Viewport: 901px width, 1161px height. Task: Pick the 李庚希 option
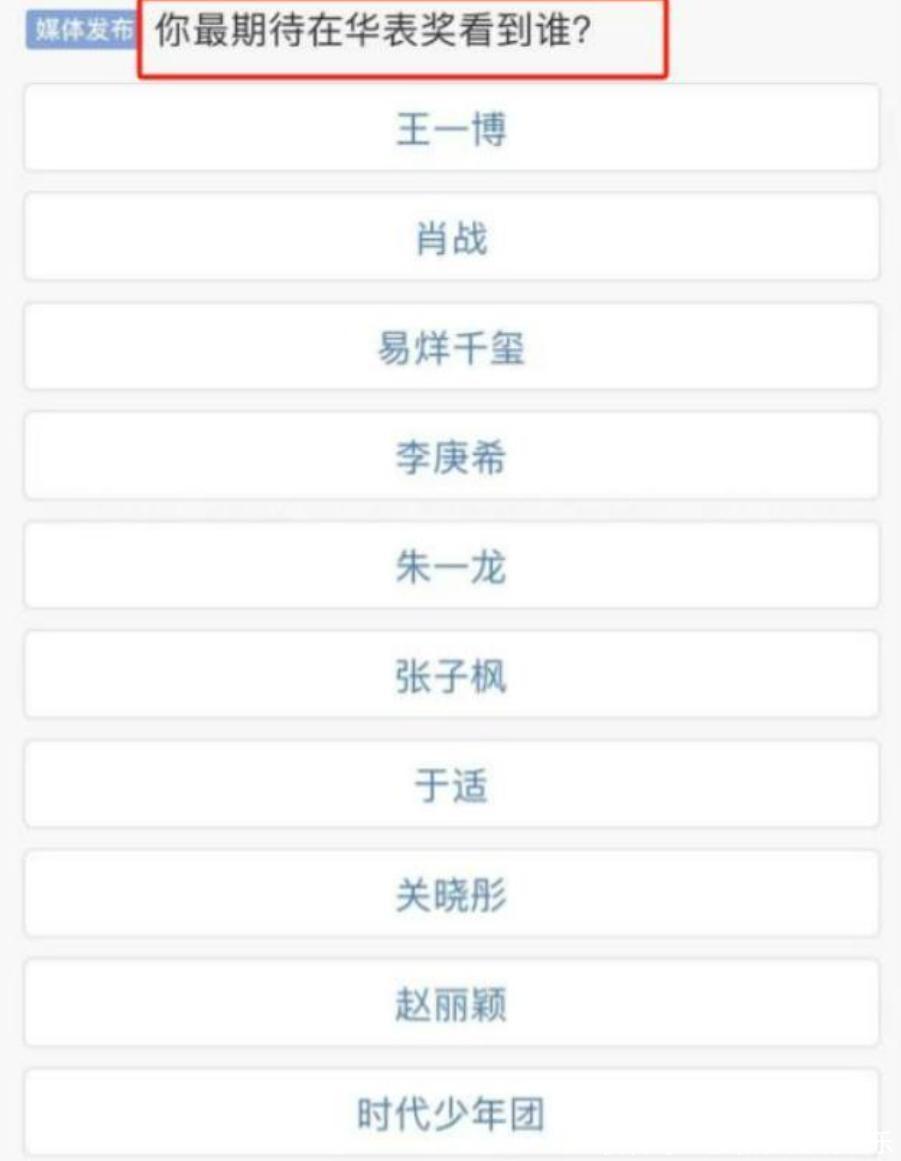point(451,457)
